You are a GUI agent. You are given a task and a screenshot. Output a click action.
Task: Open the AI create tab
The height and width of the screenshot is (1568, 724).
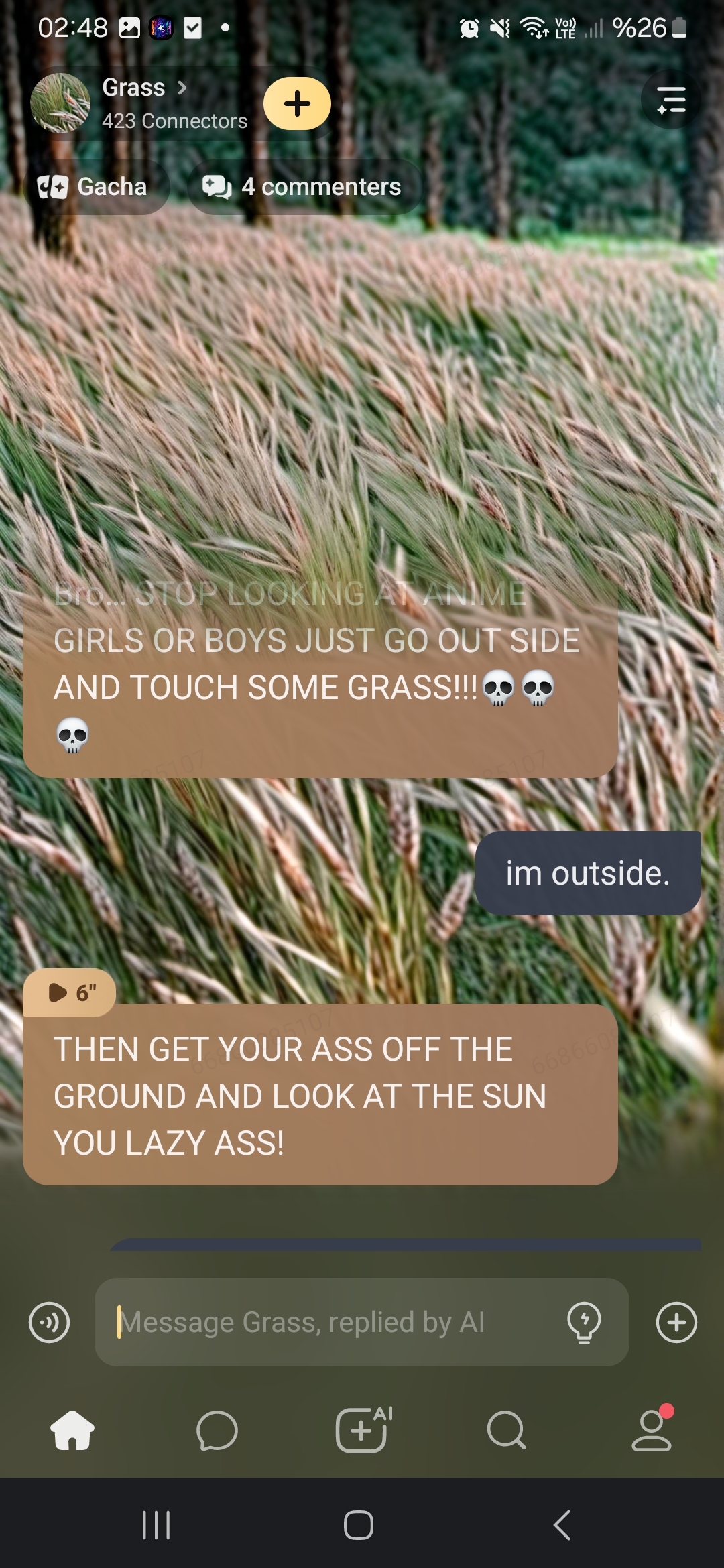[363, 1431]
